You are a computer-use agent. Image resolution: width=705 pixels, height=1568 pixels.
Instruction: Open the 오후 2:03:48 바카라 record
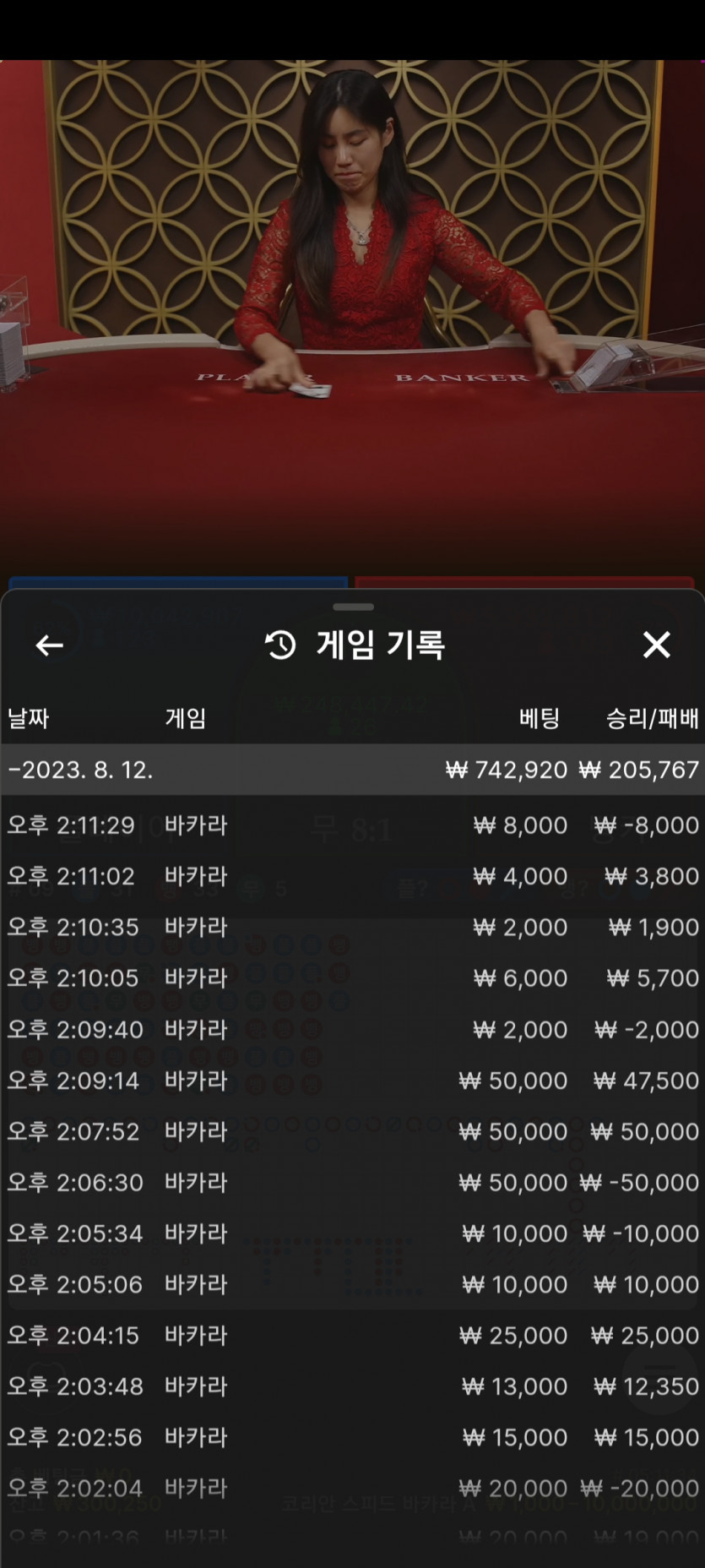353,1386
